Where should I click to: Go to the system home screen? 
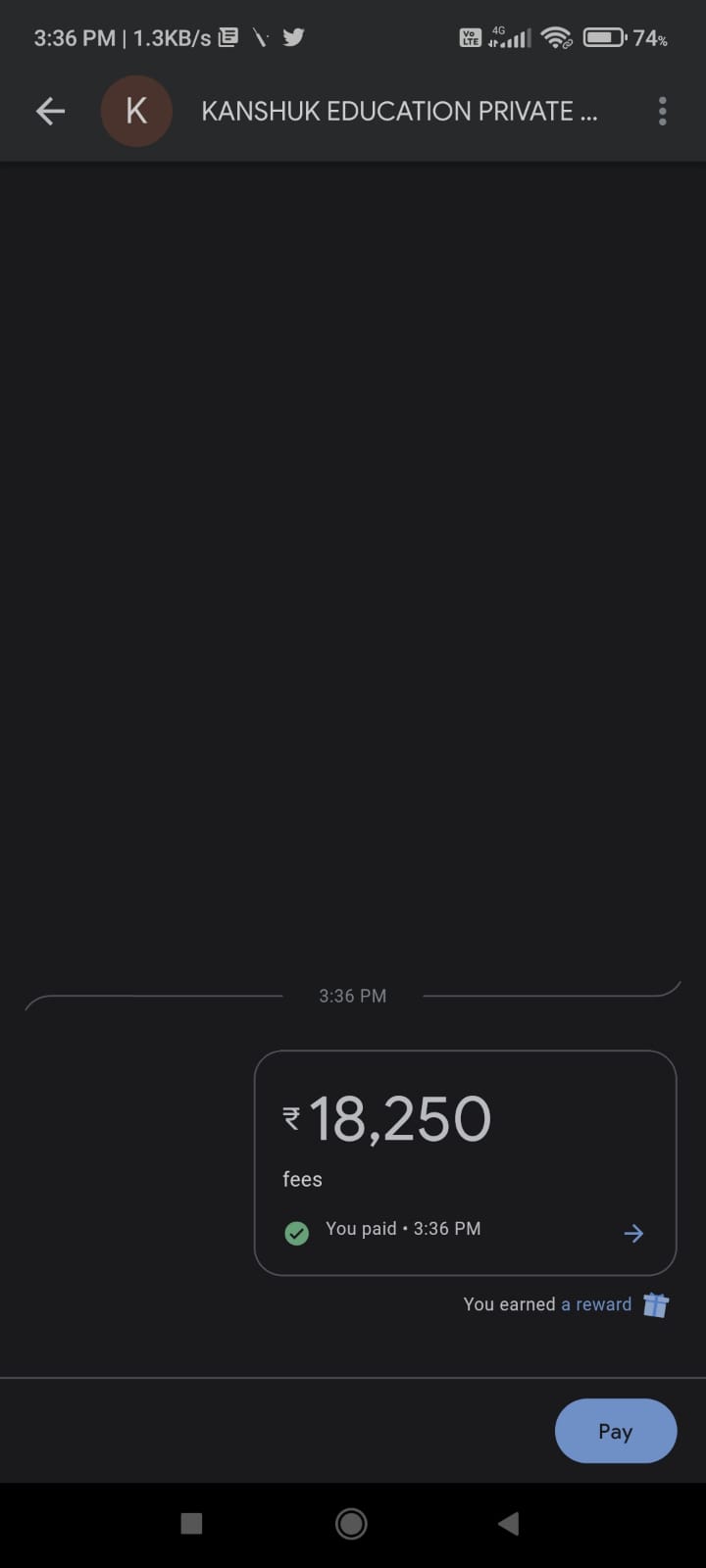tap(351, 1523)
